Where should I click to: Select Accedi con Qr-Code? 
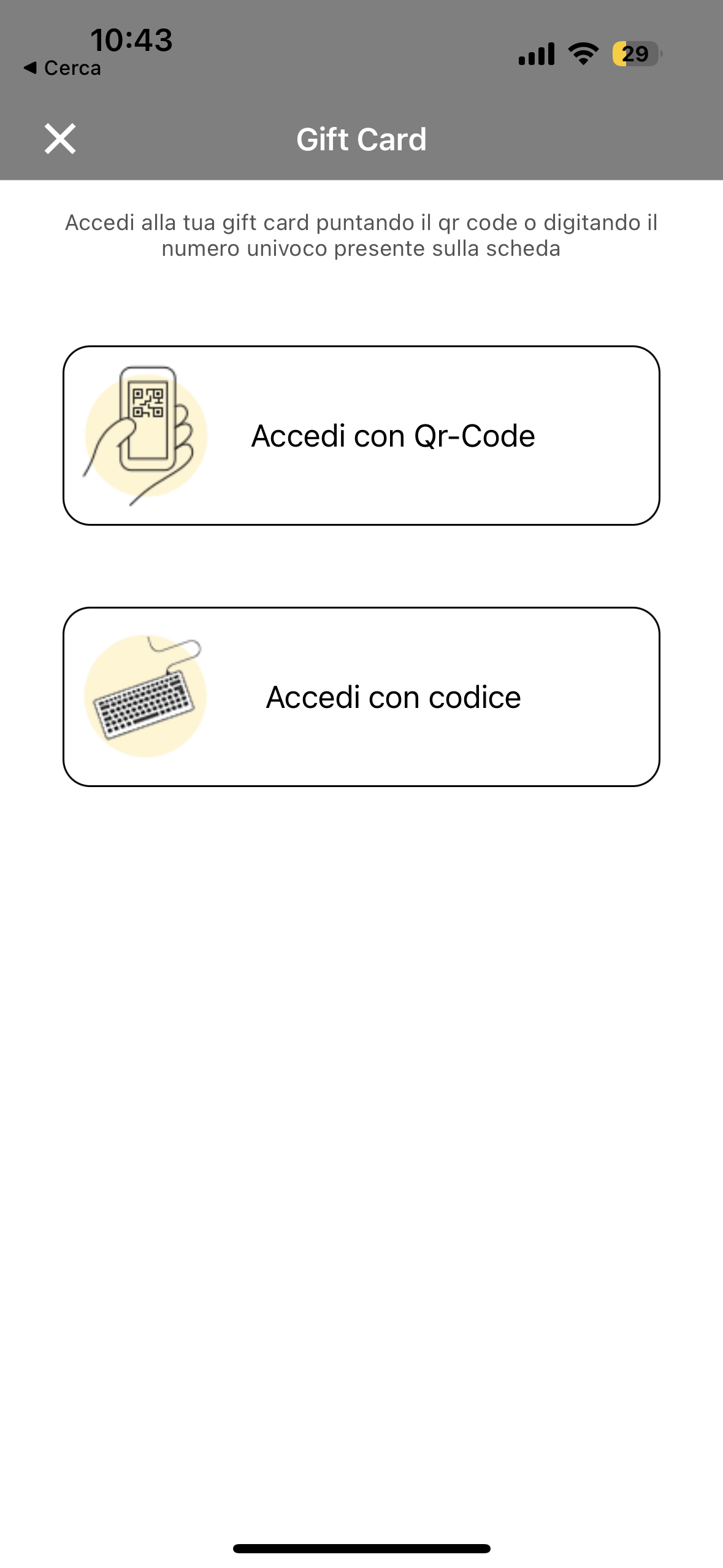click(361, 436)
